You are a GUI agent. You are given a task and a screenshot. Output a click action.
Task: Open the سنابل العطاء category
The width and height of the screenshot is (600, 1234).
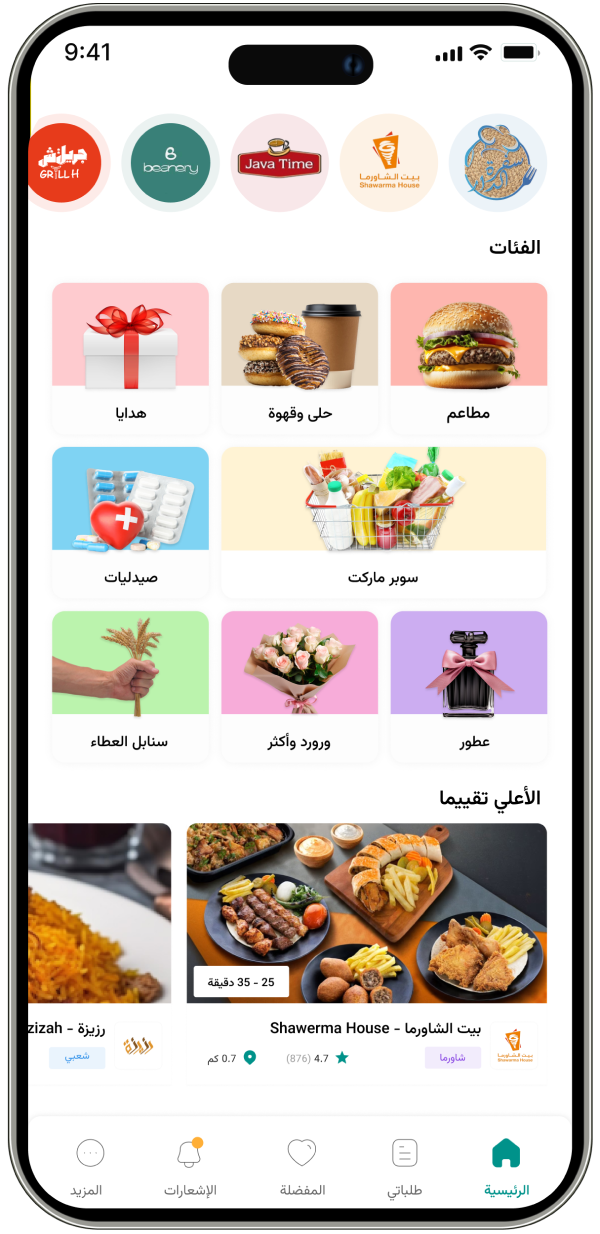130,686
